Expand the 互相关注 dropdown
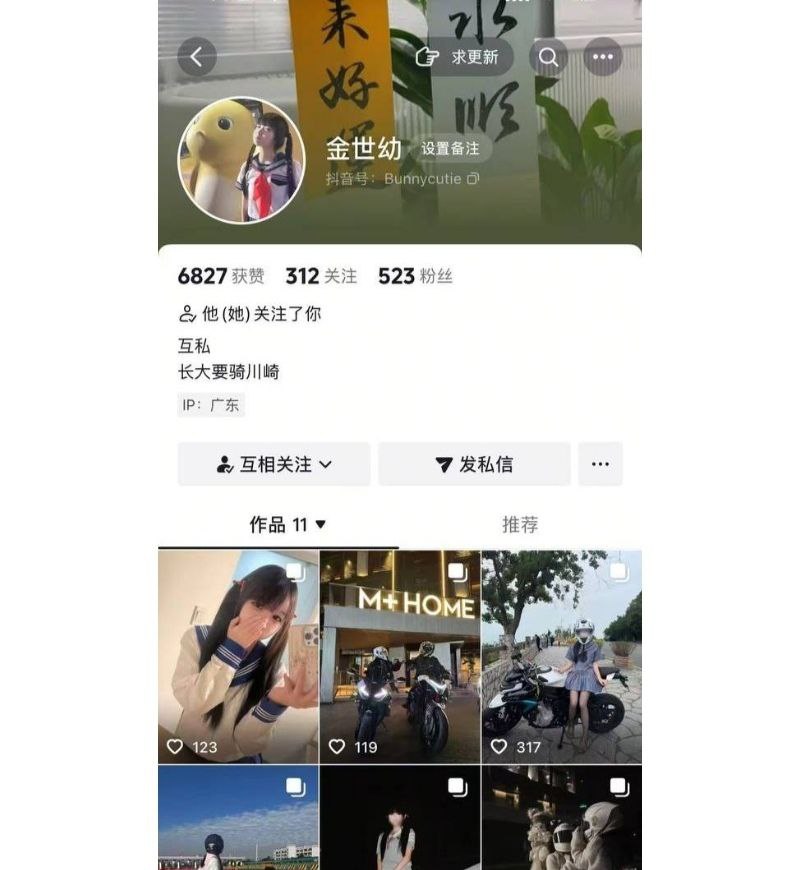This screenshot has width=800, height=870. tap(274, 464)
